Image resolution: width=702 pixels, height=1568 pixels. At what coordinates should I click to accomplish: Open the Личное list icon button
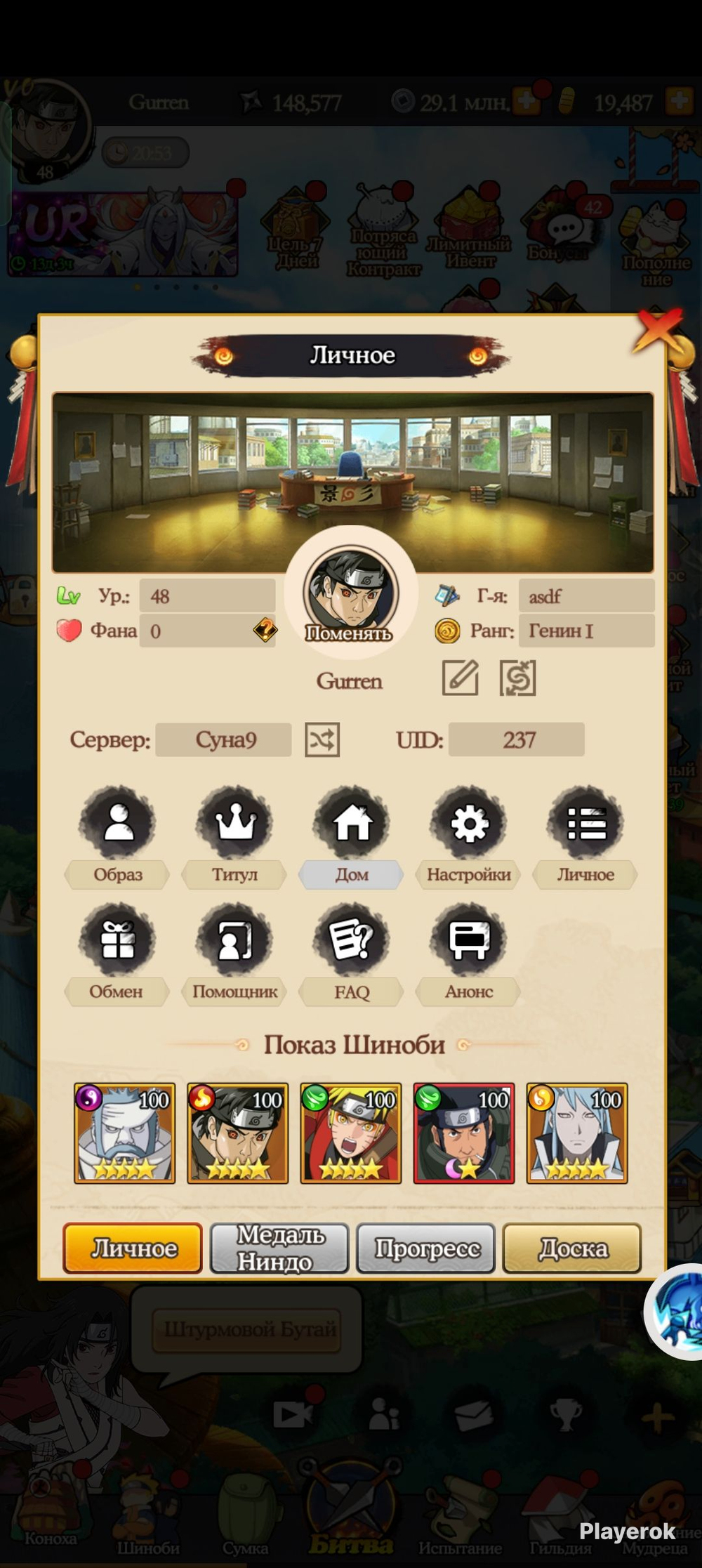pos(585,837)
